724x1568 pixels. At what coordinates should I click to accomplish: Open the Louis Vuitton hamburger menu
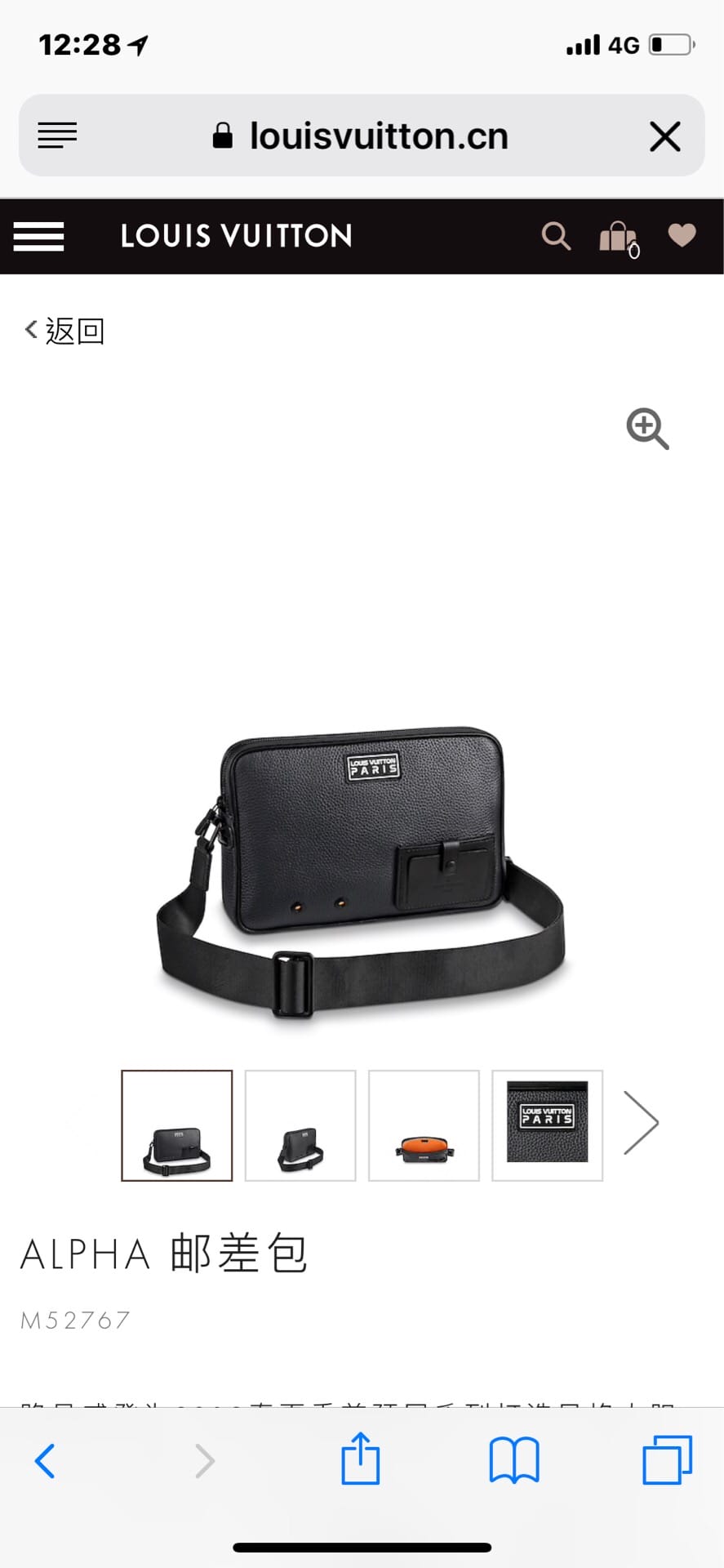pos(38,237)
